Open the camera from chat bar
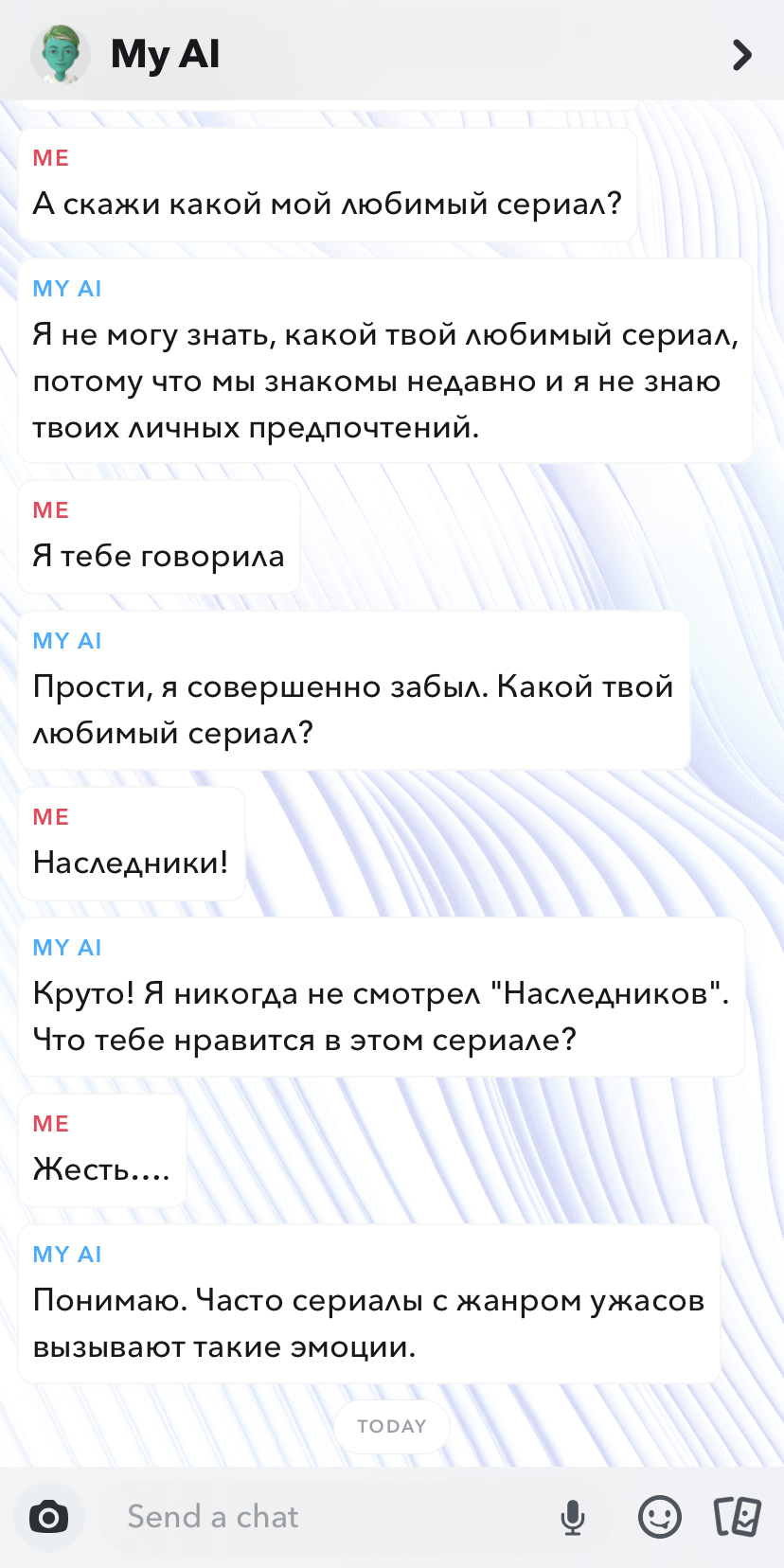The width and height of the screenshot is (784, 1568). point(49,1518)
